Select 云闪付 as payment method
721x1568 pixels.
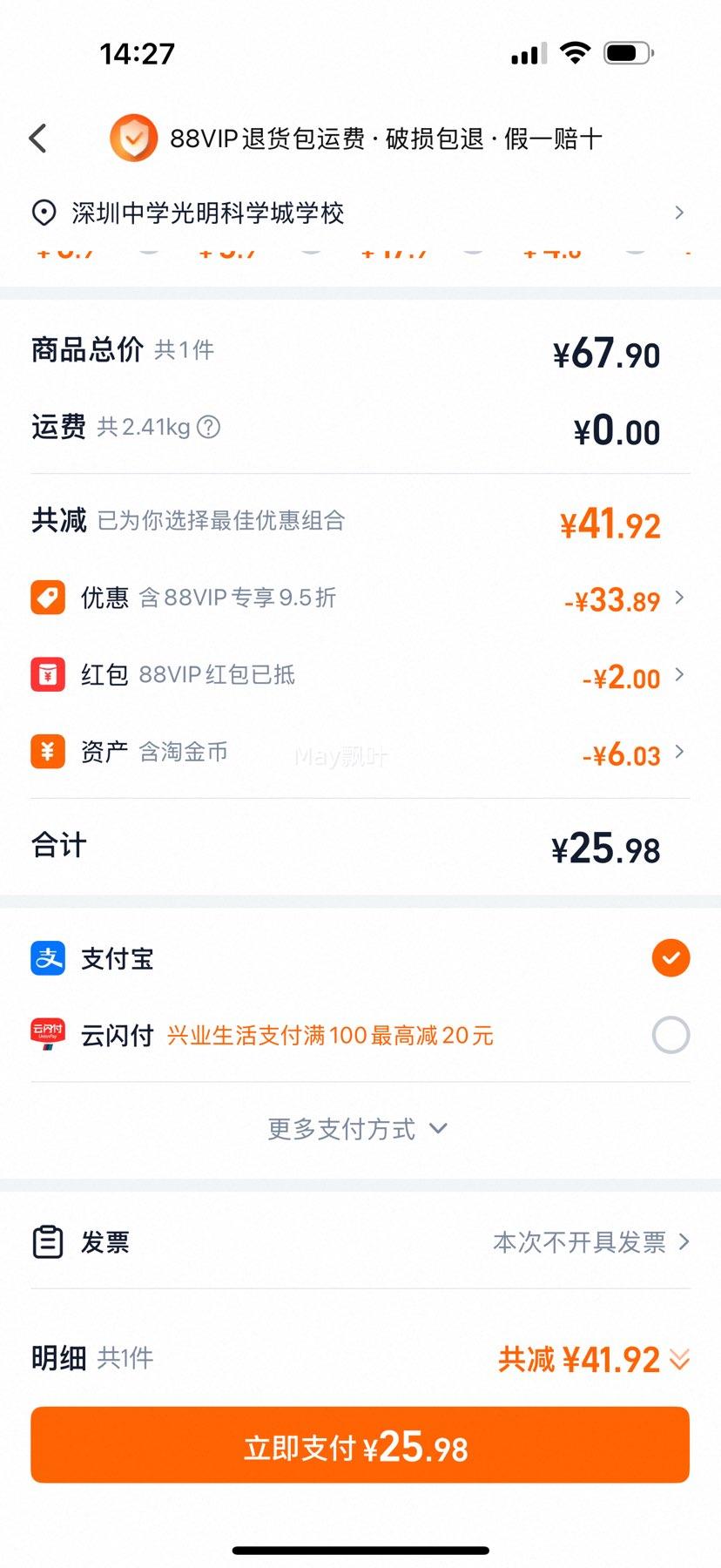tap(360, 1035)
